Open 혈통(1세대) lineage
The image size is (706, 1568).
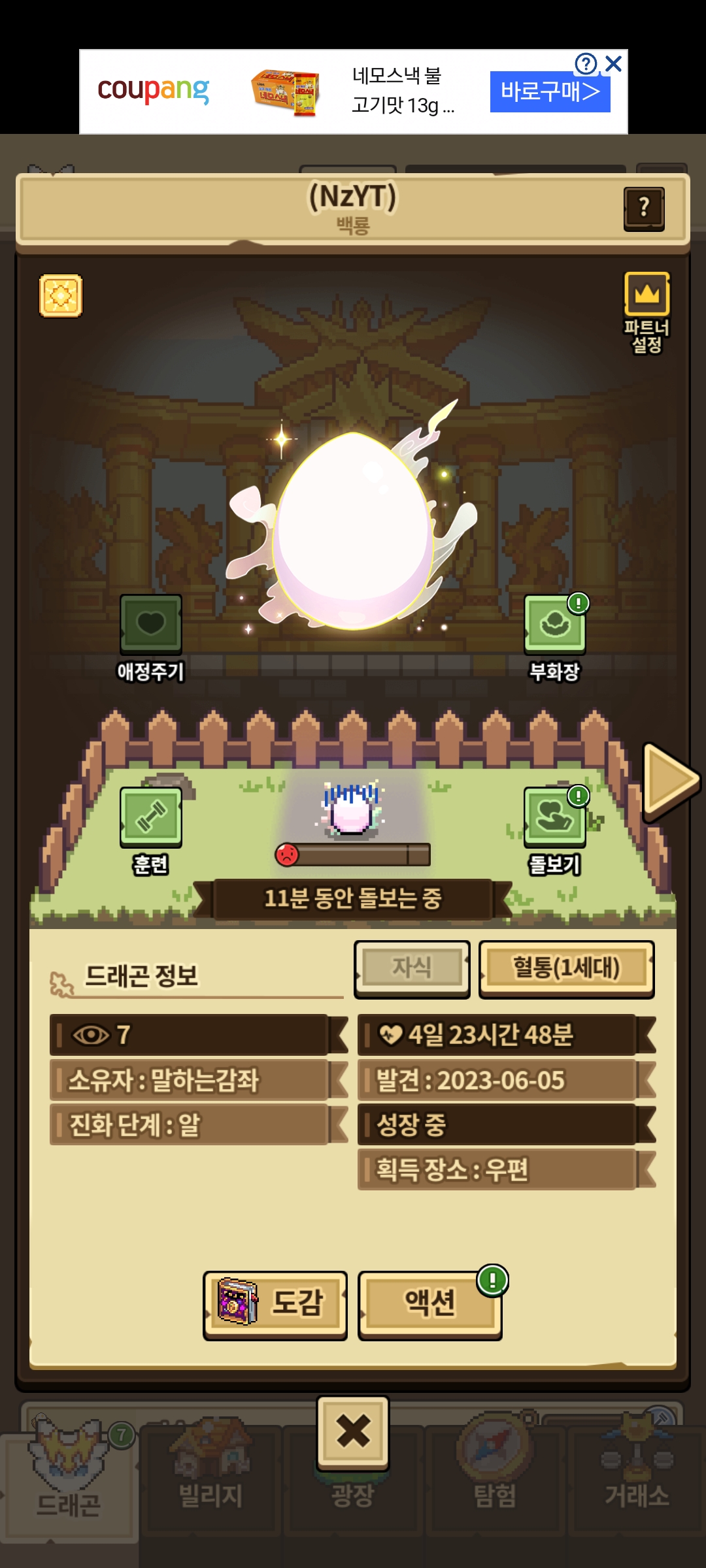coord(566,968)
